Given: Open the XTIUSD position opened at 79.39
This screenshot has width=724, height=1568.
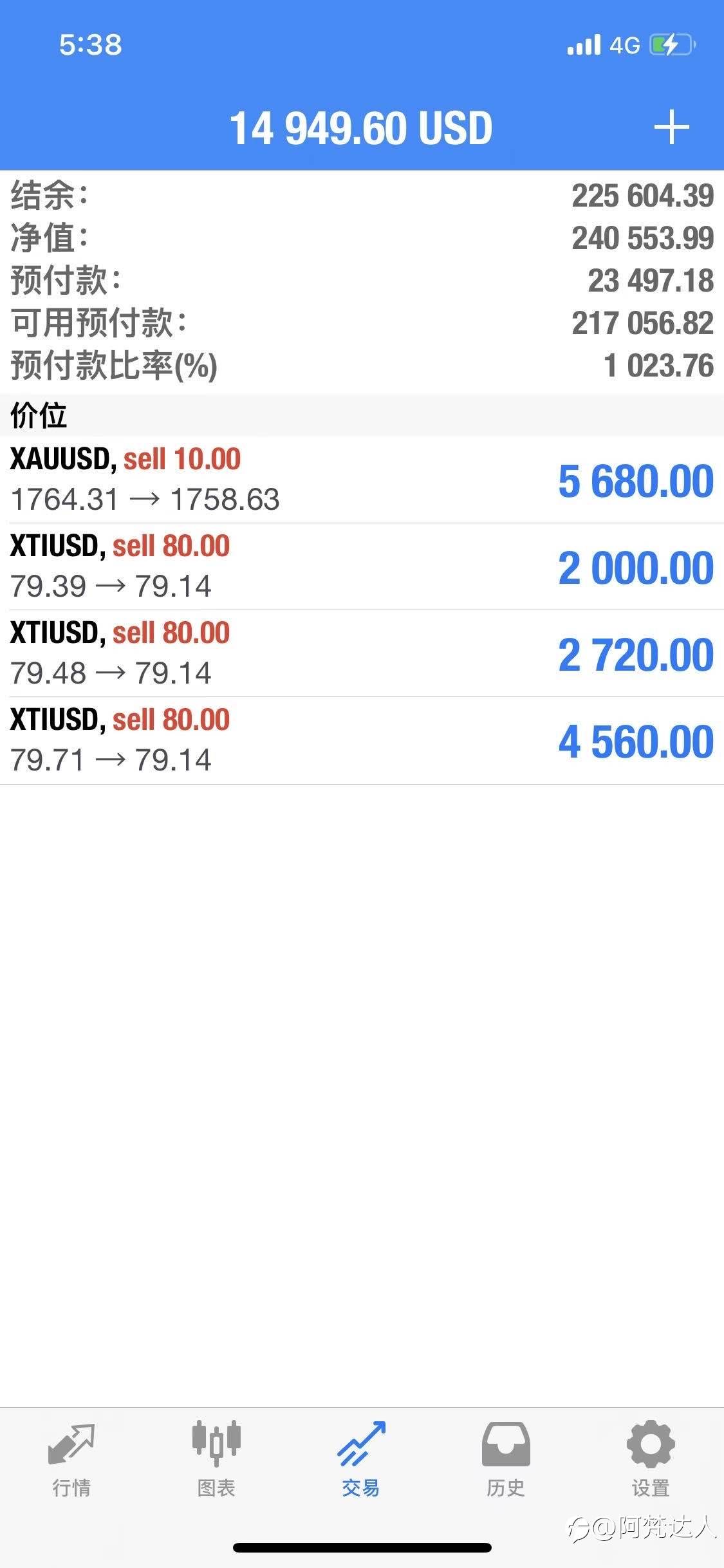Looking at the screenshot, I should (x=362, y=566).
